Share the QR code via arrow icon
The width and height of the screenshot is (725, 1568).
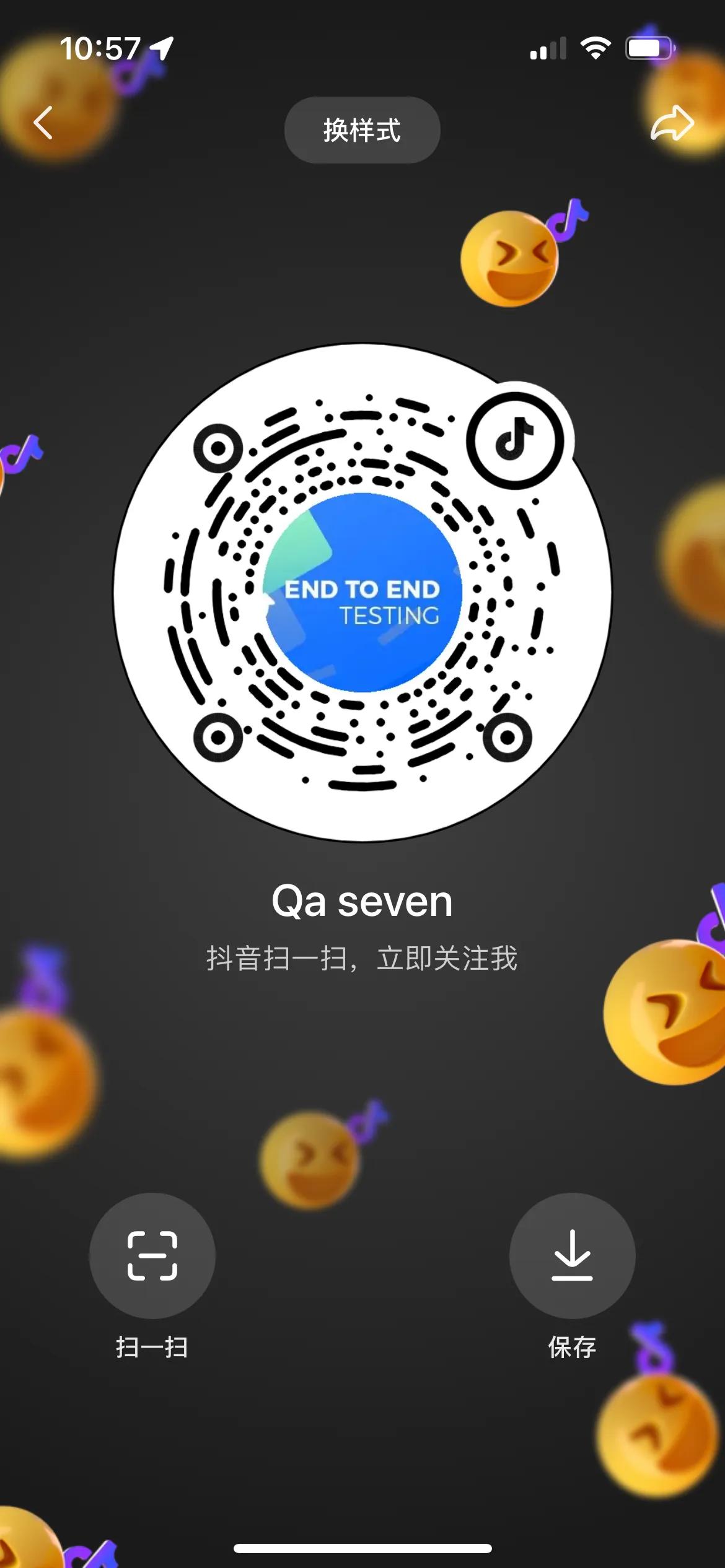672,122
